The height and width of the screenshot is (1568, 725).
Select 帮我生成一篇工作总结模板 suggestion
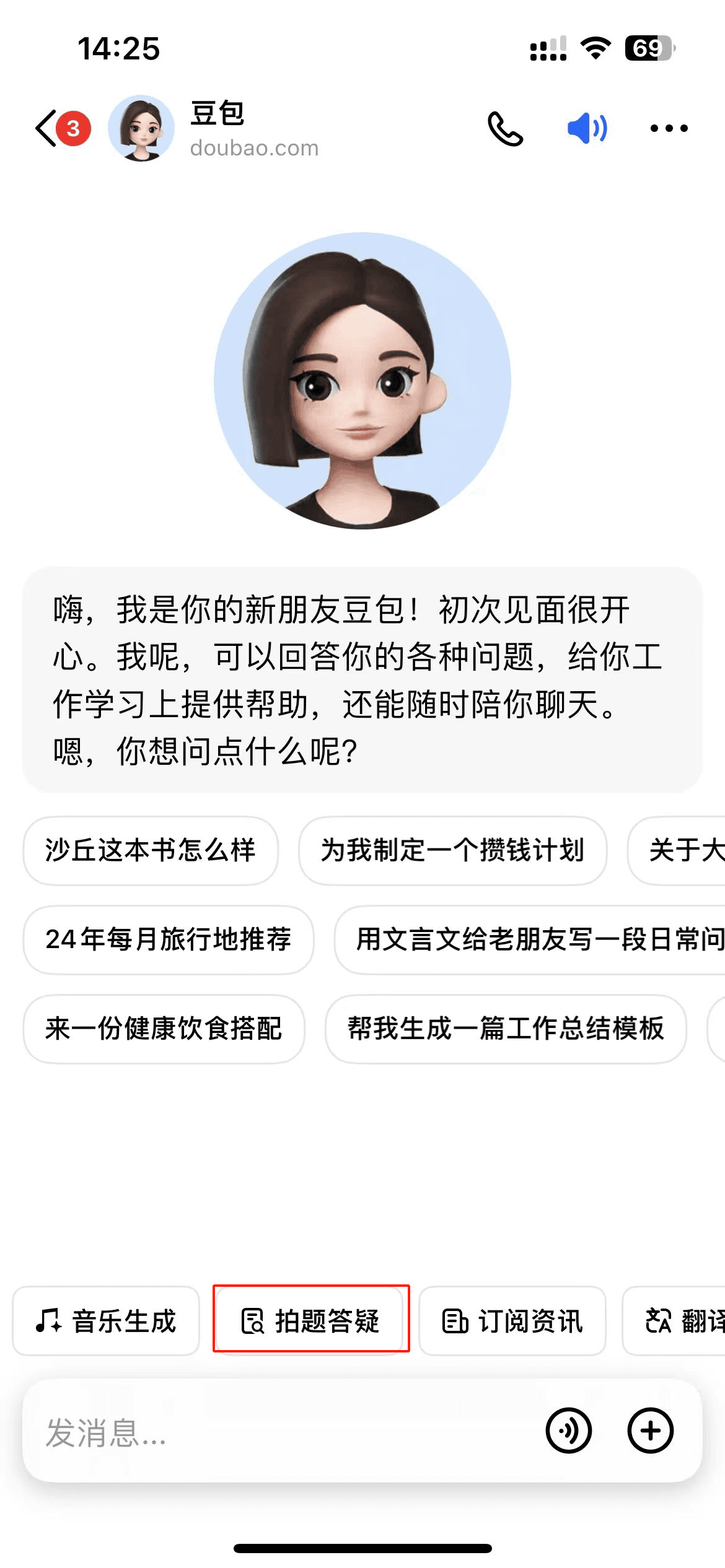click(x=506, y=1029)
